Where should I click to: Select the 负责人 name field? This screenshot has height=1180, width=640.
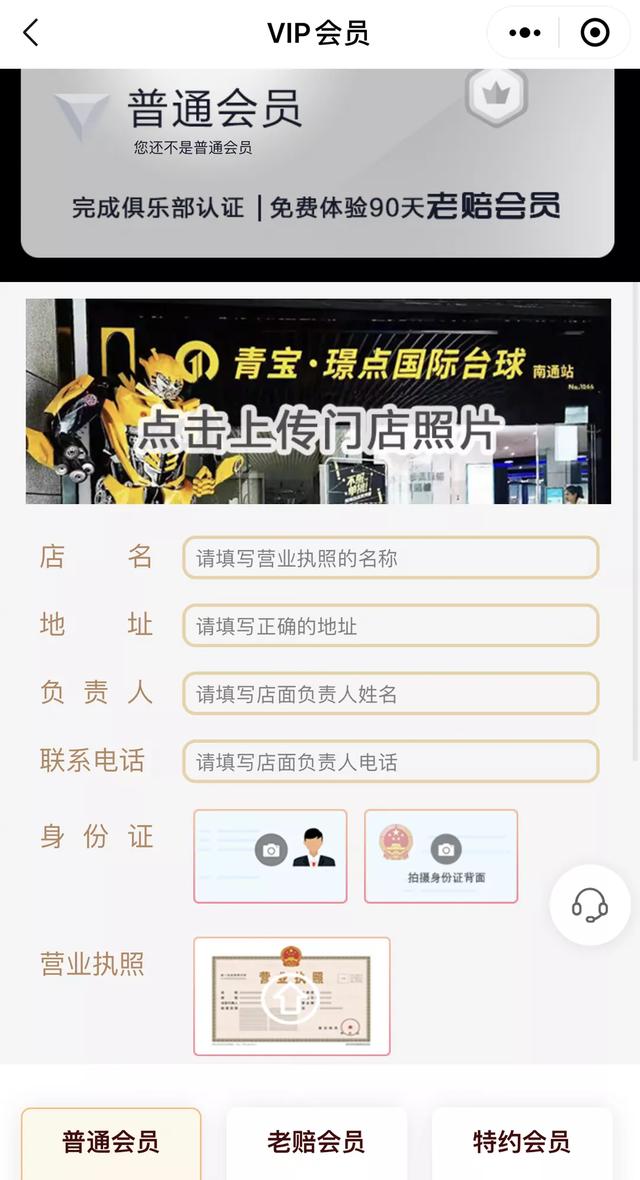click(391, 693)
